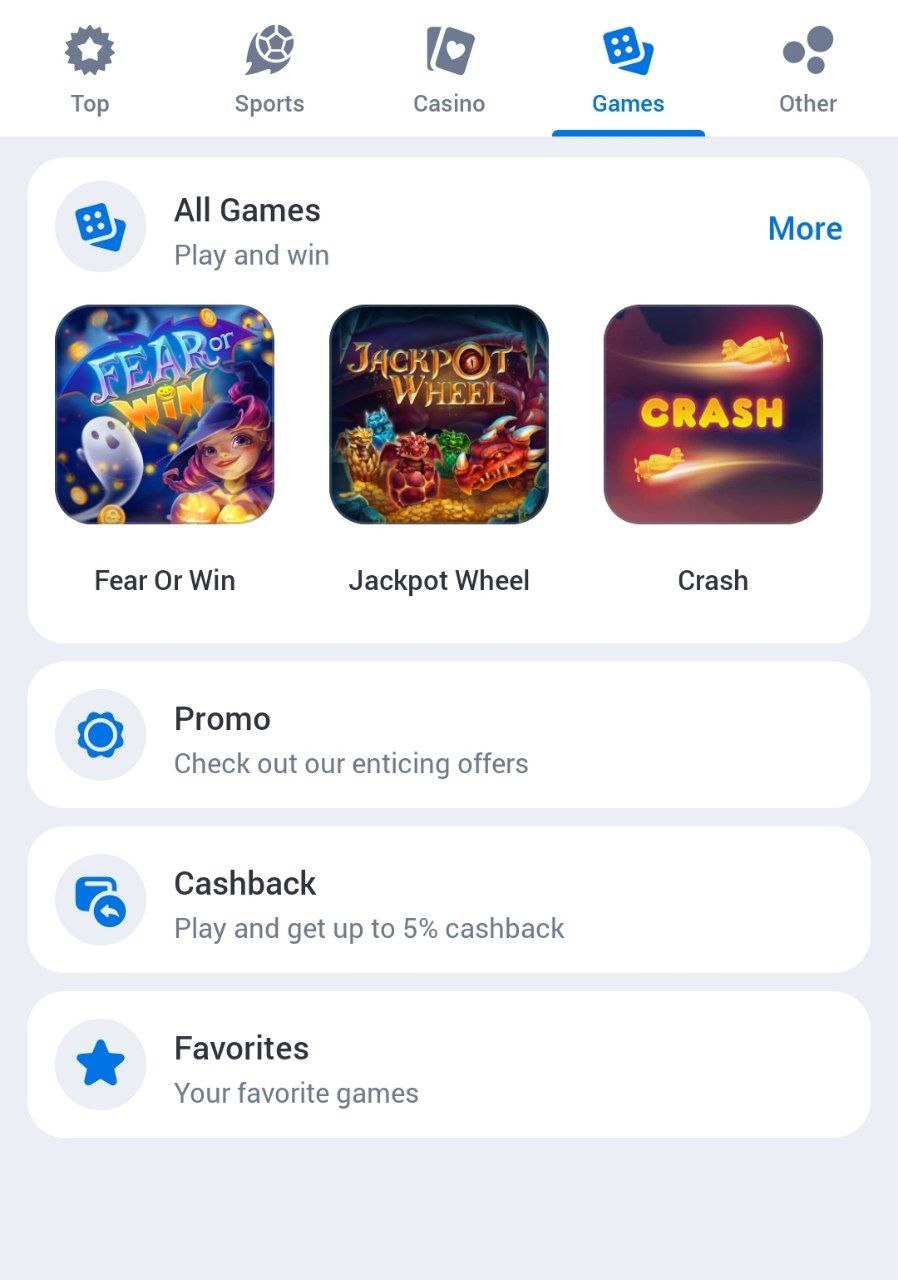This screenshot has width=898, height=1280.
Task: Open the Promo offers gear icon
Action: [100, 735]
